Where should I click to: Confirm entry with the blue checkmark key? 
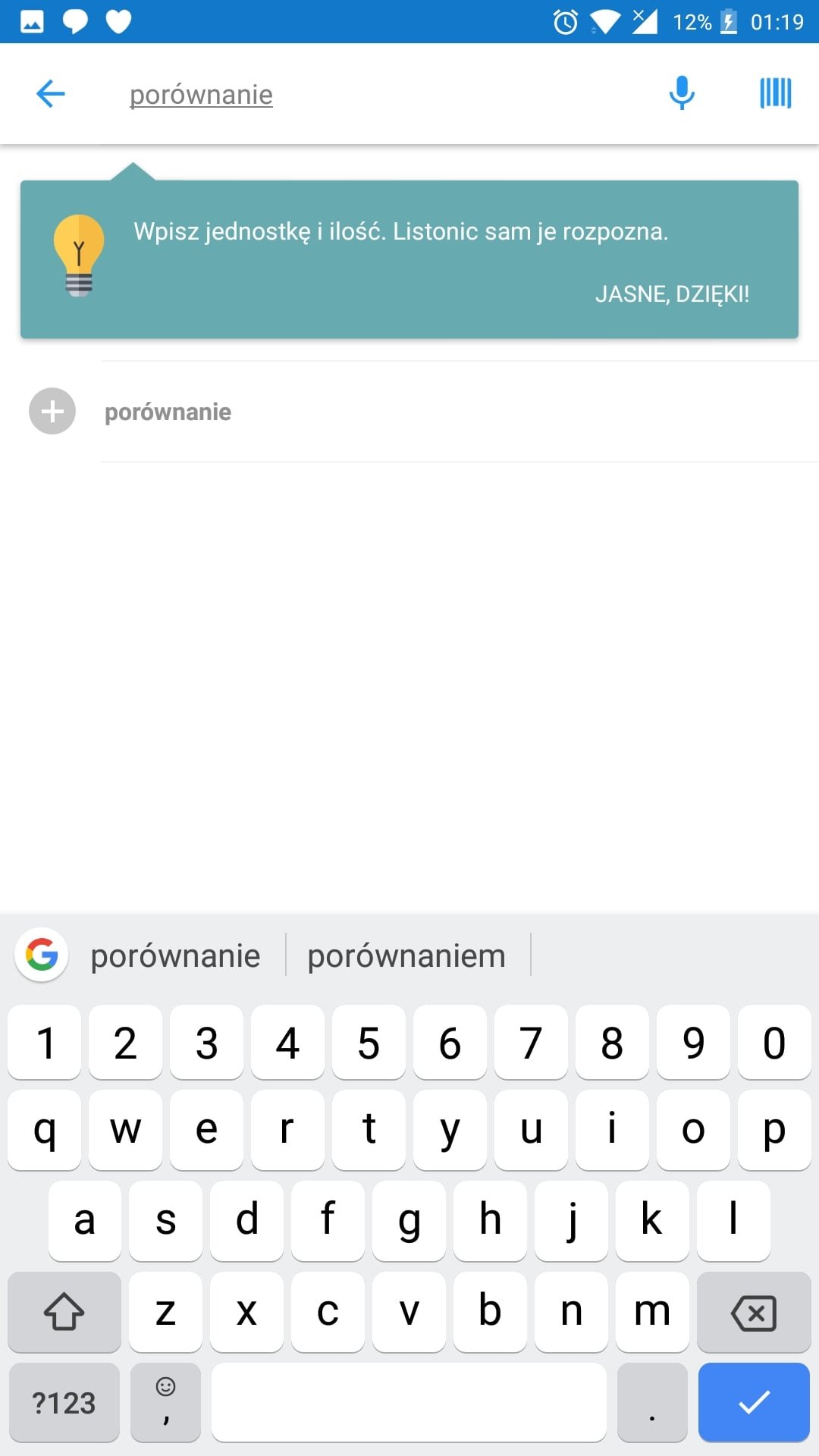(754, 1403)
